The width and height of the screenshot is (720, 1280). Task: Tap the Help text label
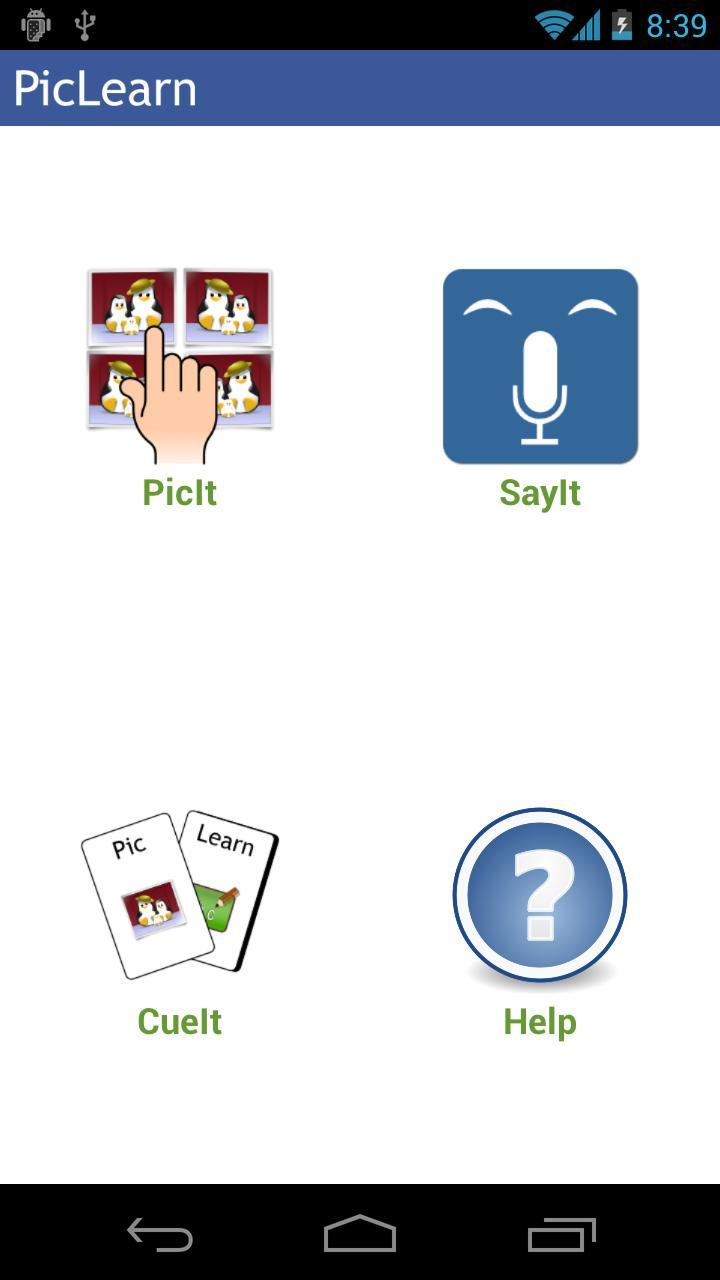point(540,1021)
